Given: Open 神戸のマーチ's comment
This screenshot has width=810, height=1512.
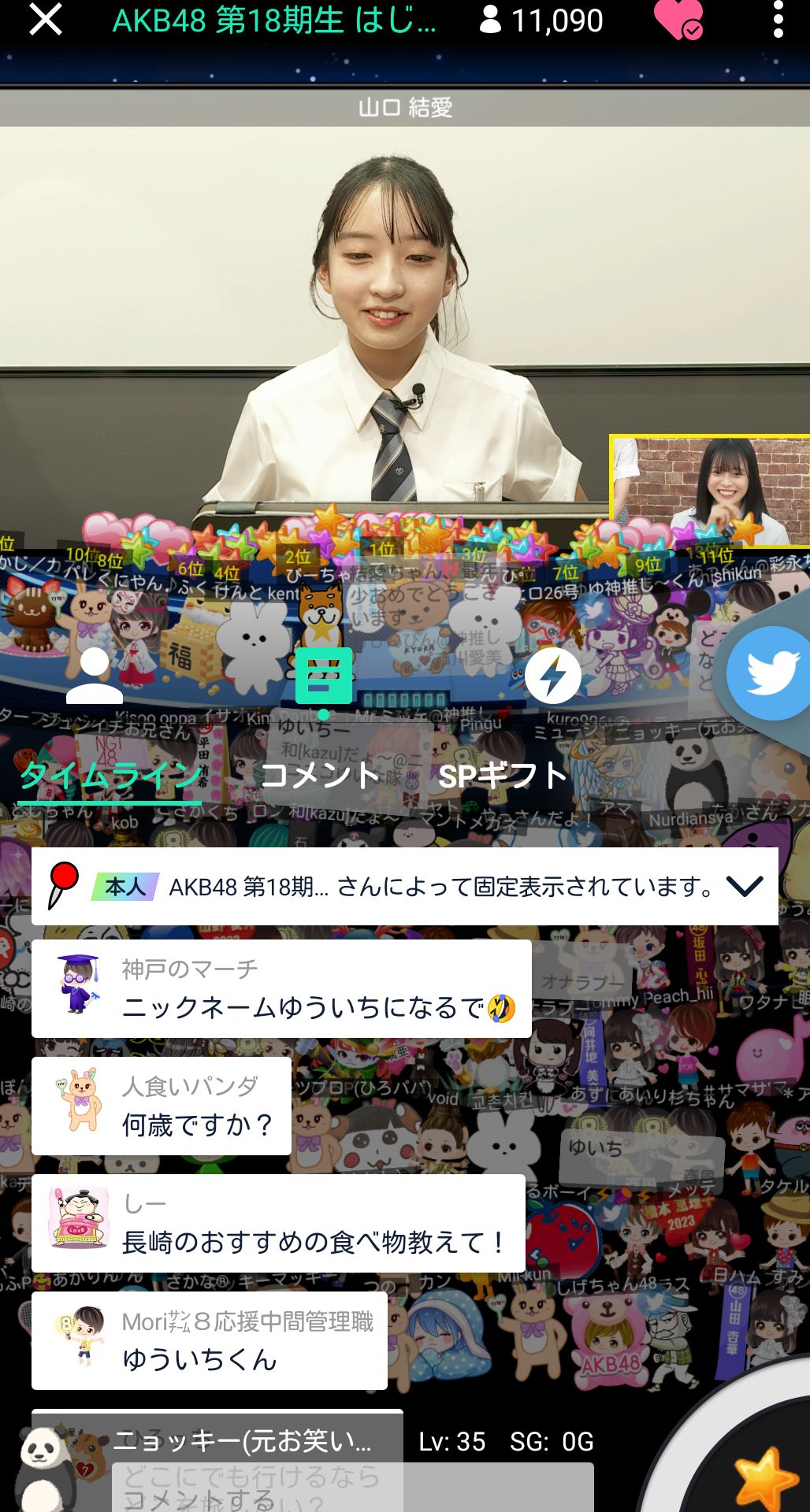Looking at the screenshot, I should (281, 988).
